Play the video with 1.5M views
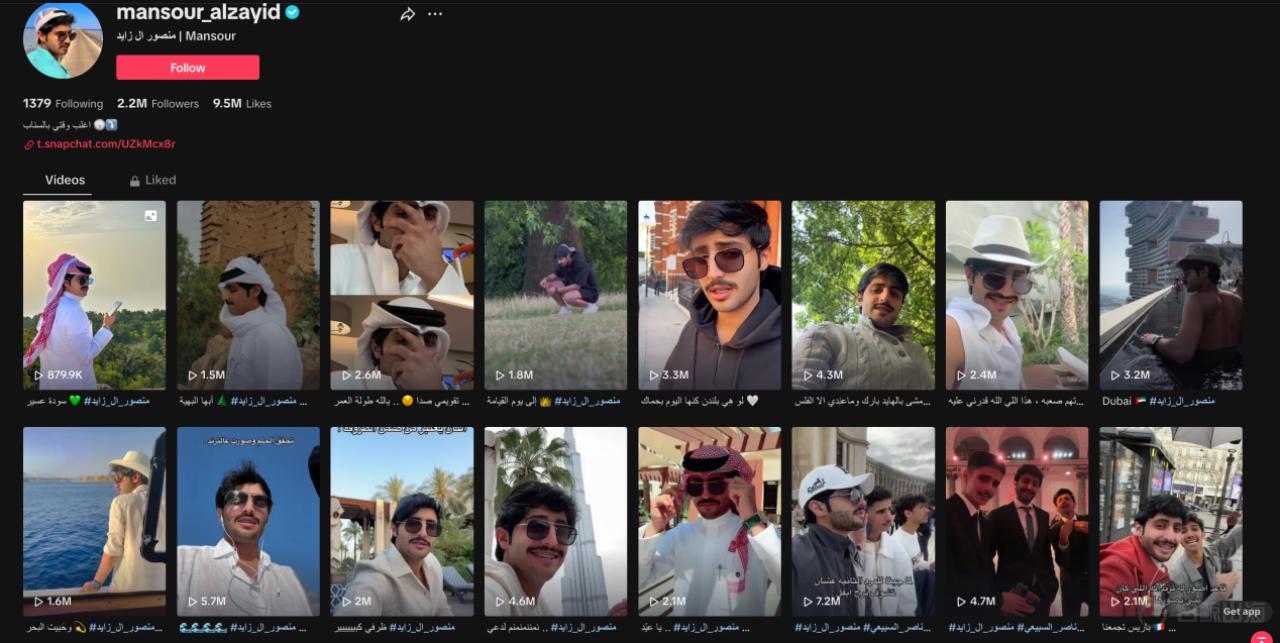1280x643 pixels. click(x=248, y=295)
